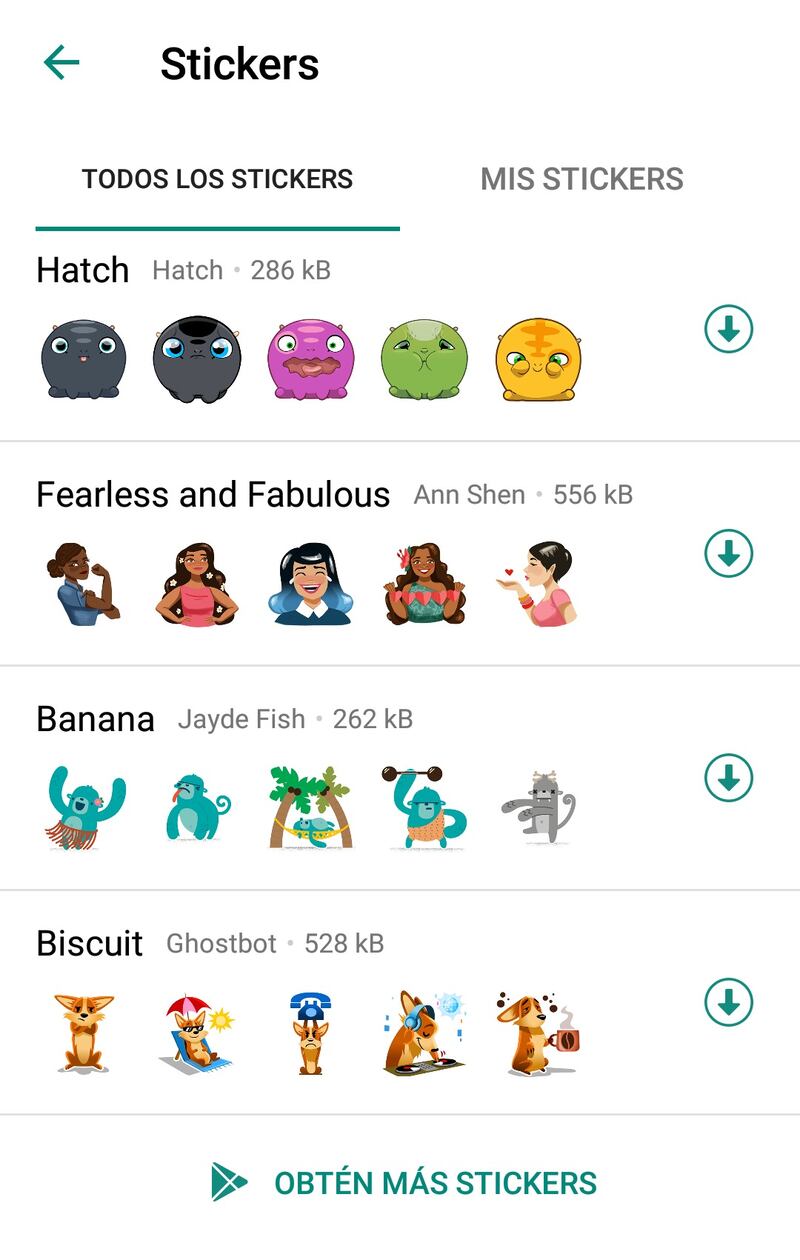Tap Obtén más stickers
The width and height of the screenshot is (800, 1260).
[x=405, y=1183]
